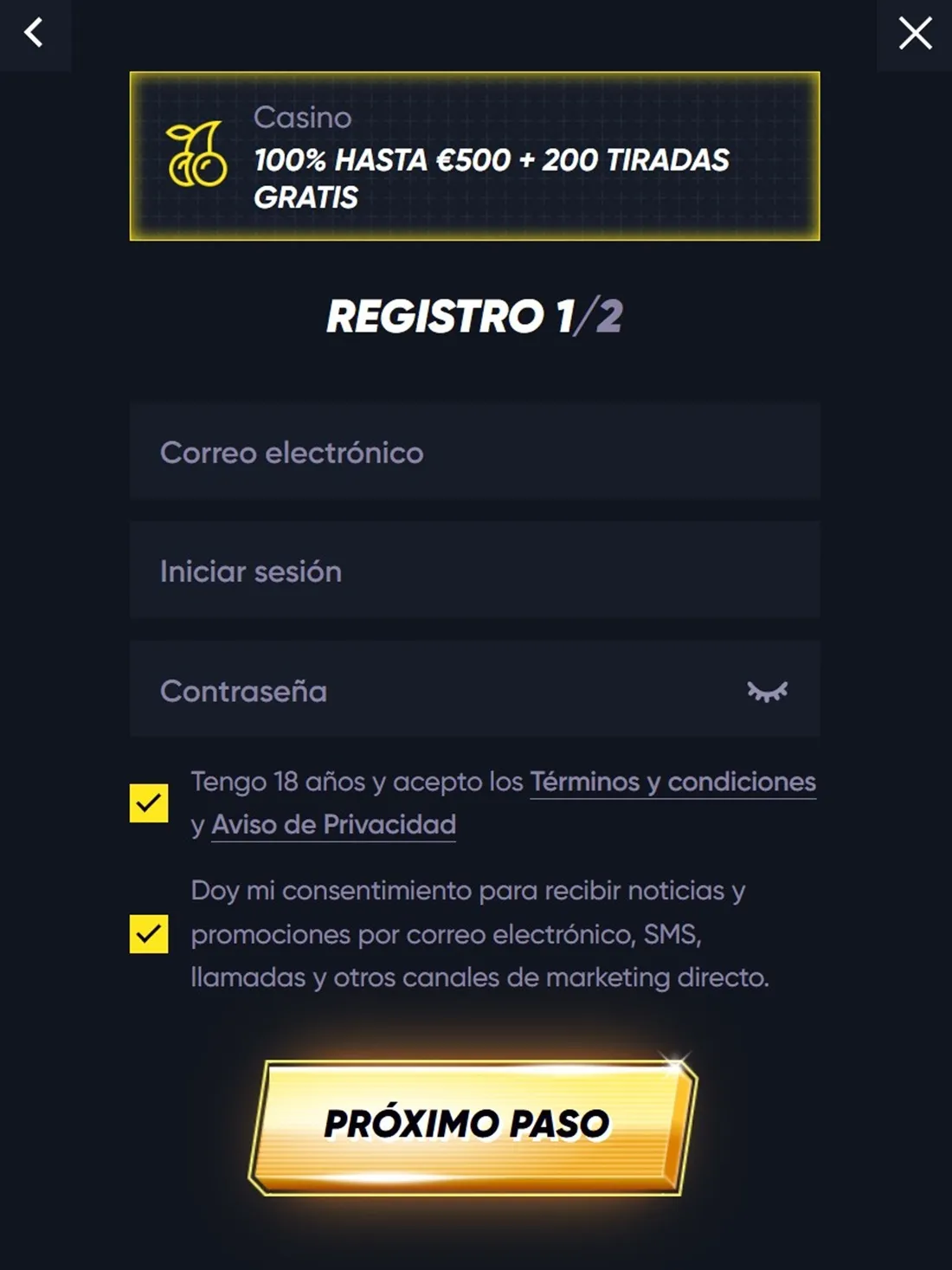Uncheck the 18 years and terms checkbox
Image resolution: width=952 pixels, height=1270 pixels.
coord(147,803)
